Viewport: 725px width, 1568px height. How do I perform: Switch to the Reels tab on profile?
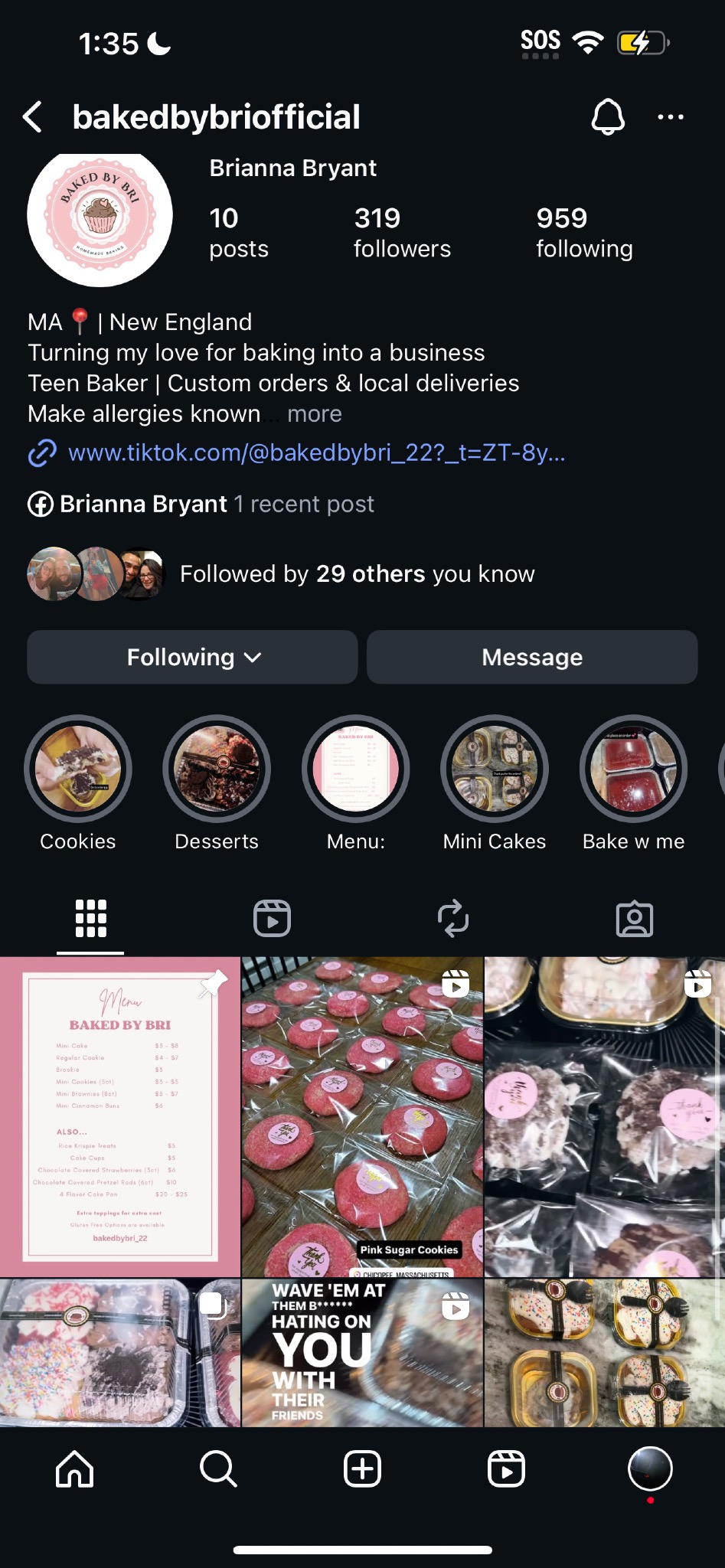point(272,918)
